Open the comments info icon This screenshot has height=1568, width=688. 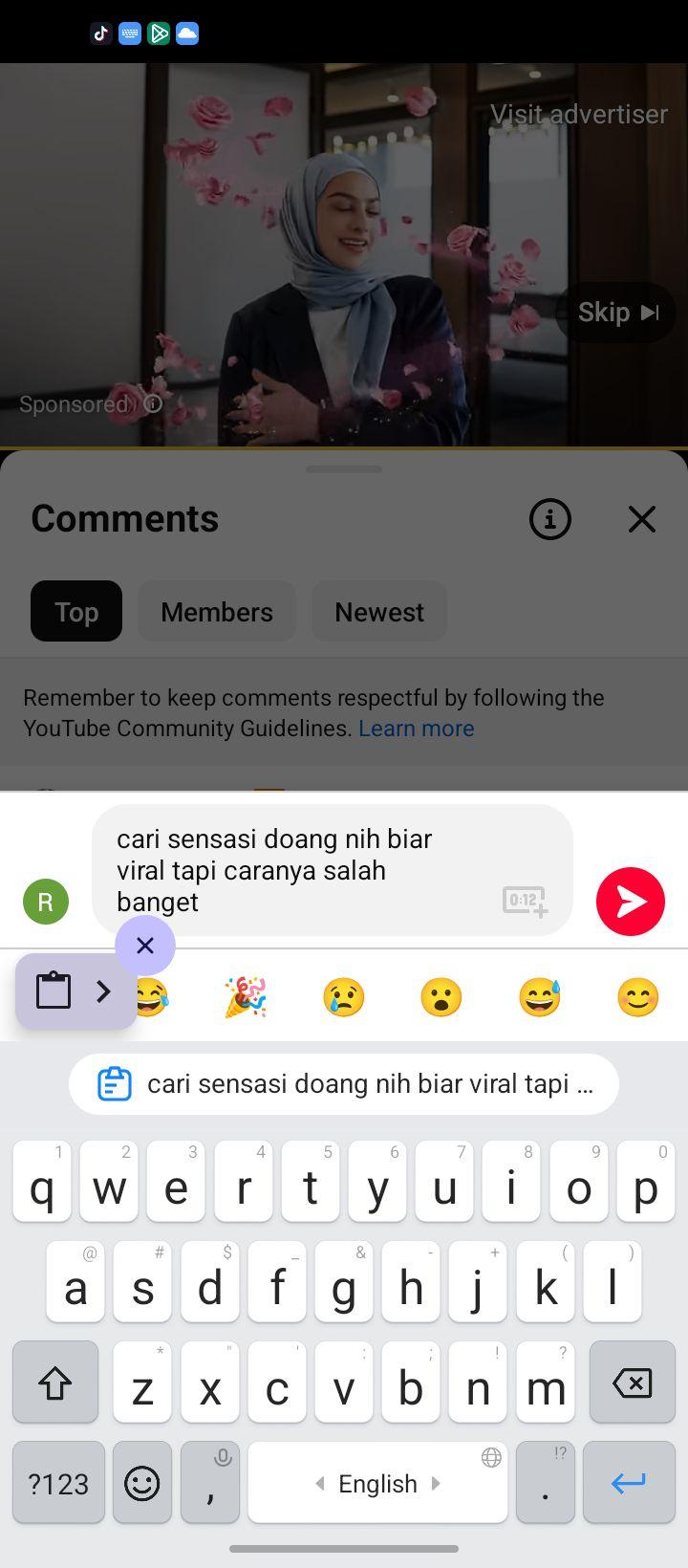click(x=550, y=519)
